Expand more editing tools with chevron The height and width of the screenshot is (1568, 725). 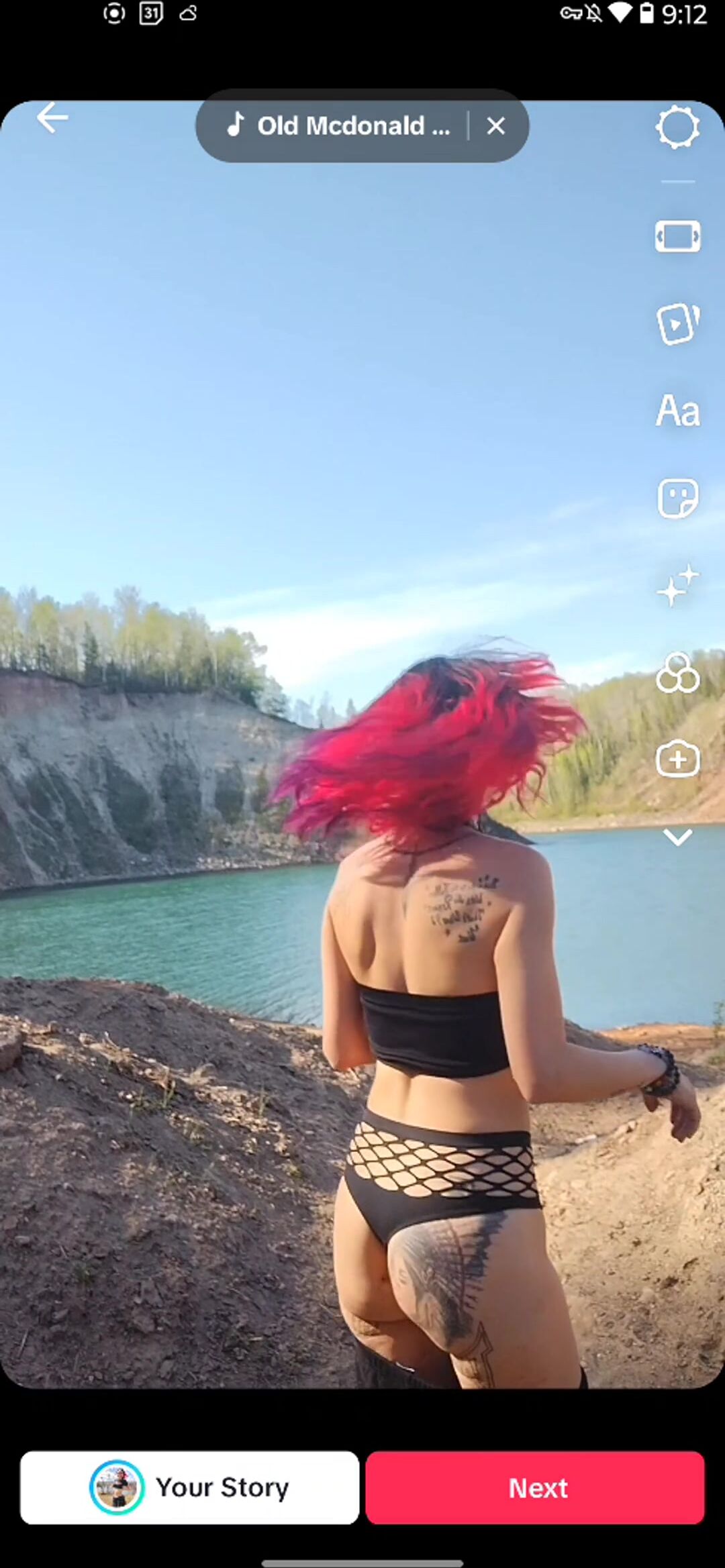(x=677, y=837)
